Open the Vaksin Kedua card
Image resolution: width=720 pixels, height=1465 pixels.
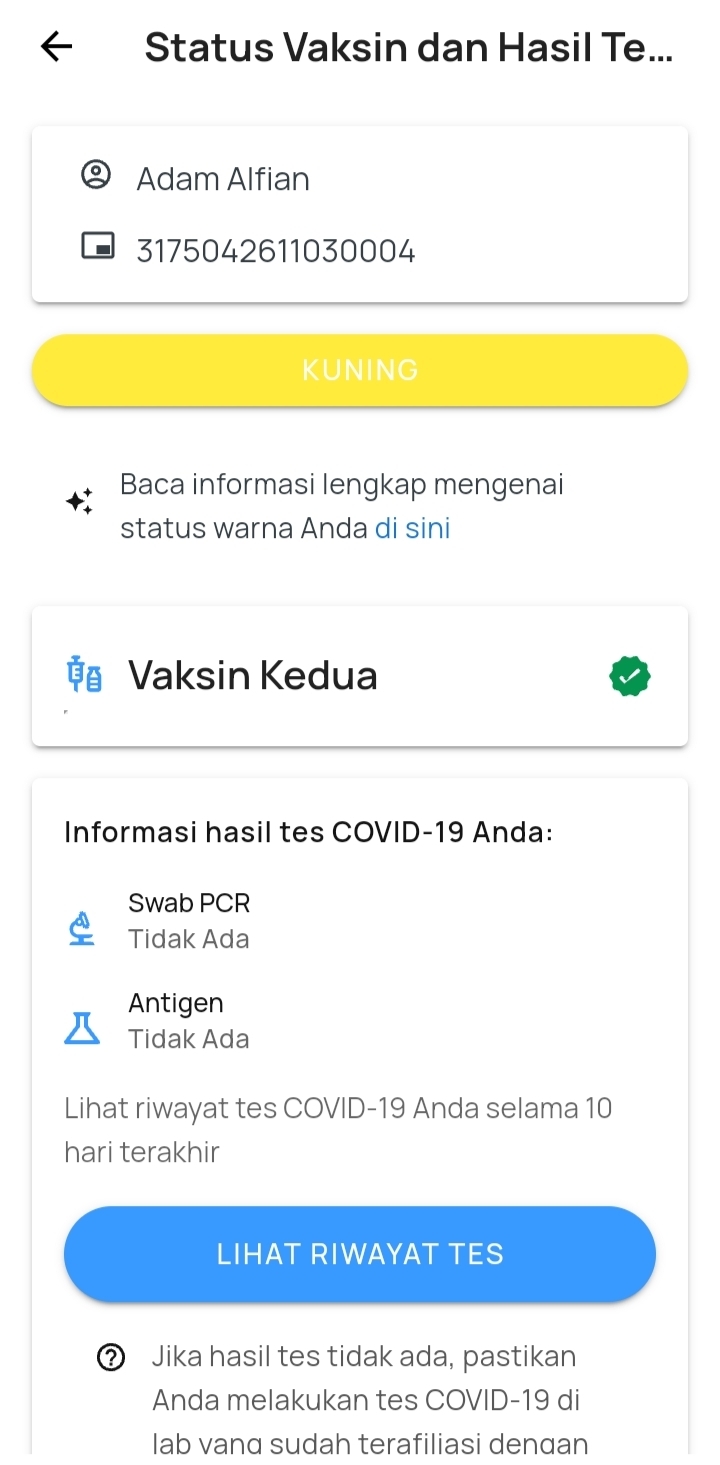tap(360, 676)
